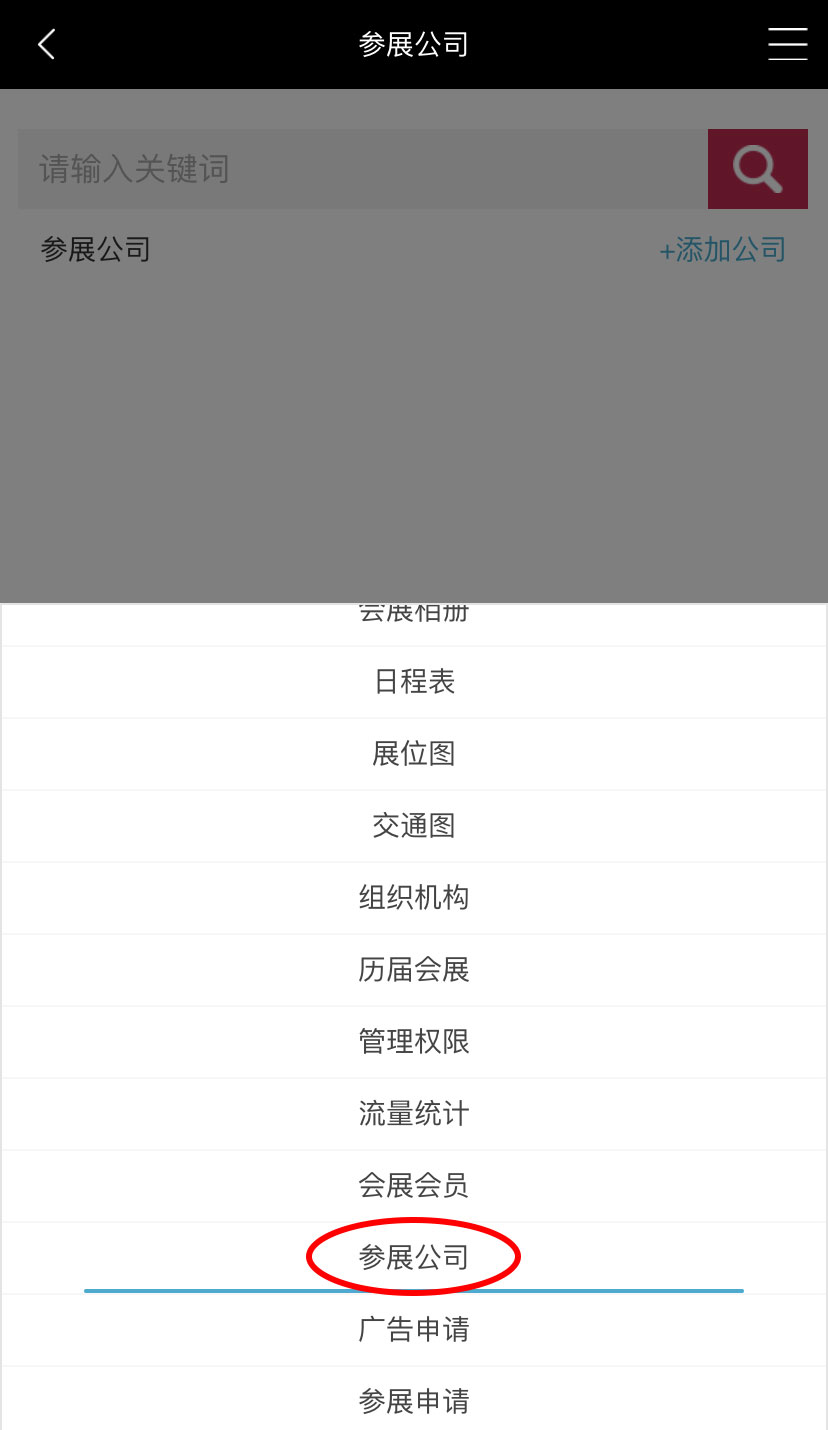Tap the hamburger menu icon
The image size is (828, 1430).
click(x=787, y=44)
